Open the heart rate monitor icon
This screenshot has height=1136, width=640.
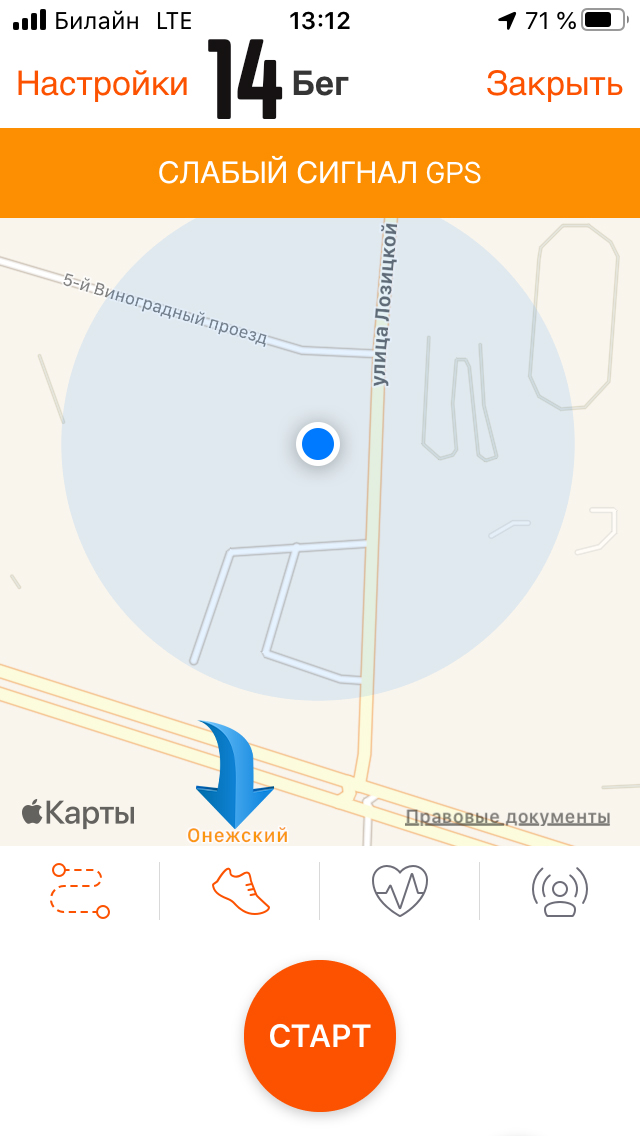click(x=400, y=891)
